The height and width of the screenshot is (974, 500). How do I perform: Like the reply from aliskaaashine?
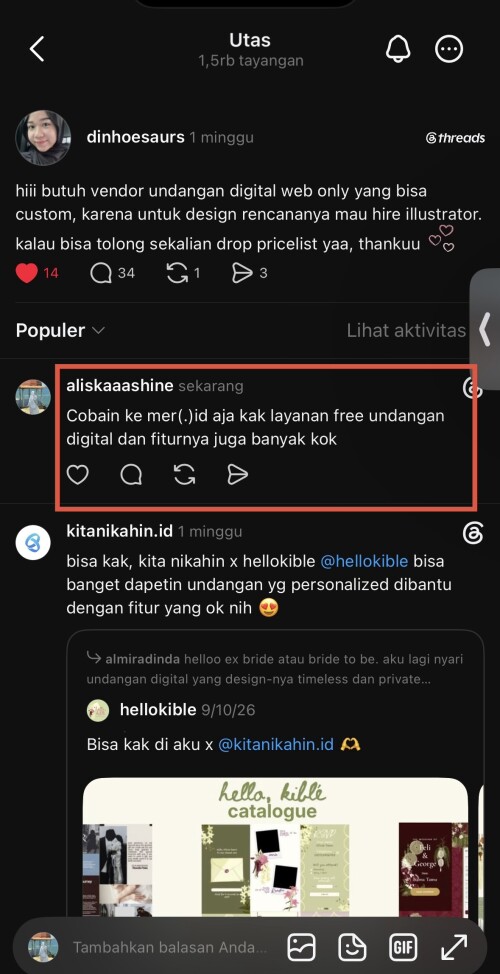click(78, 475)
